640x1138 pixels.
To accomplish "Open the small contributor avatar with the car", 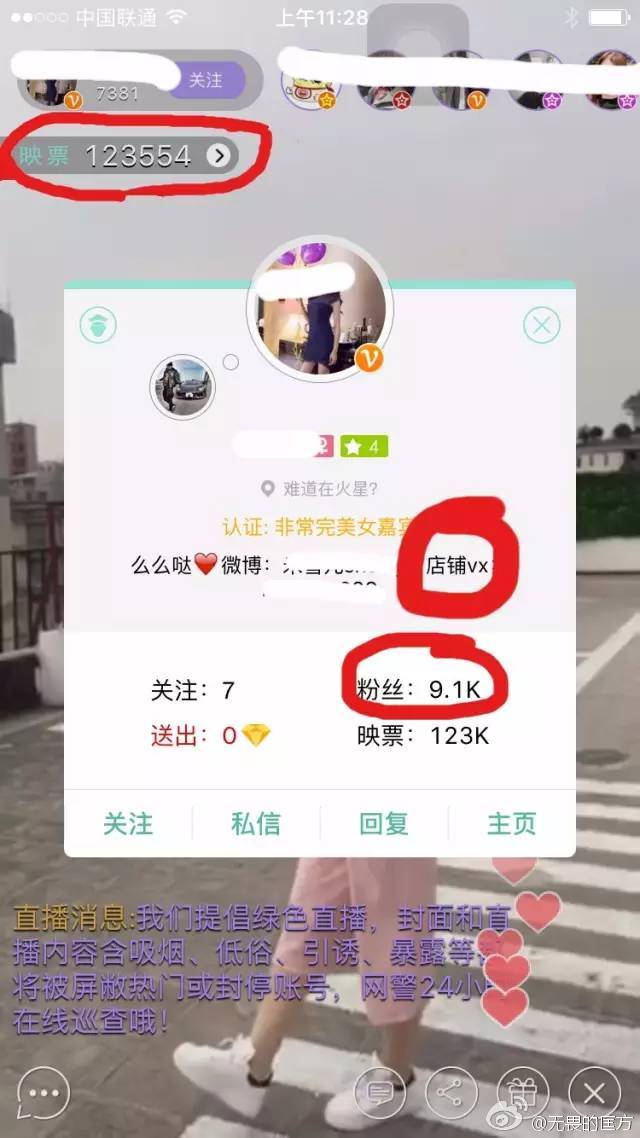I will 182,387.
